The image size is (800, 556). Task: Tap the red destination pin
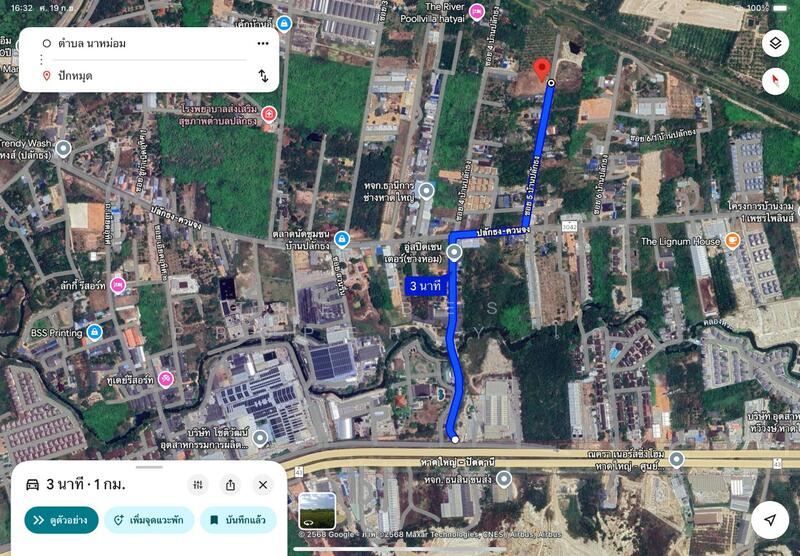click(x=542, y=69)
